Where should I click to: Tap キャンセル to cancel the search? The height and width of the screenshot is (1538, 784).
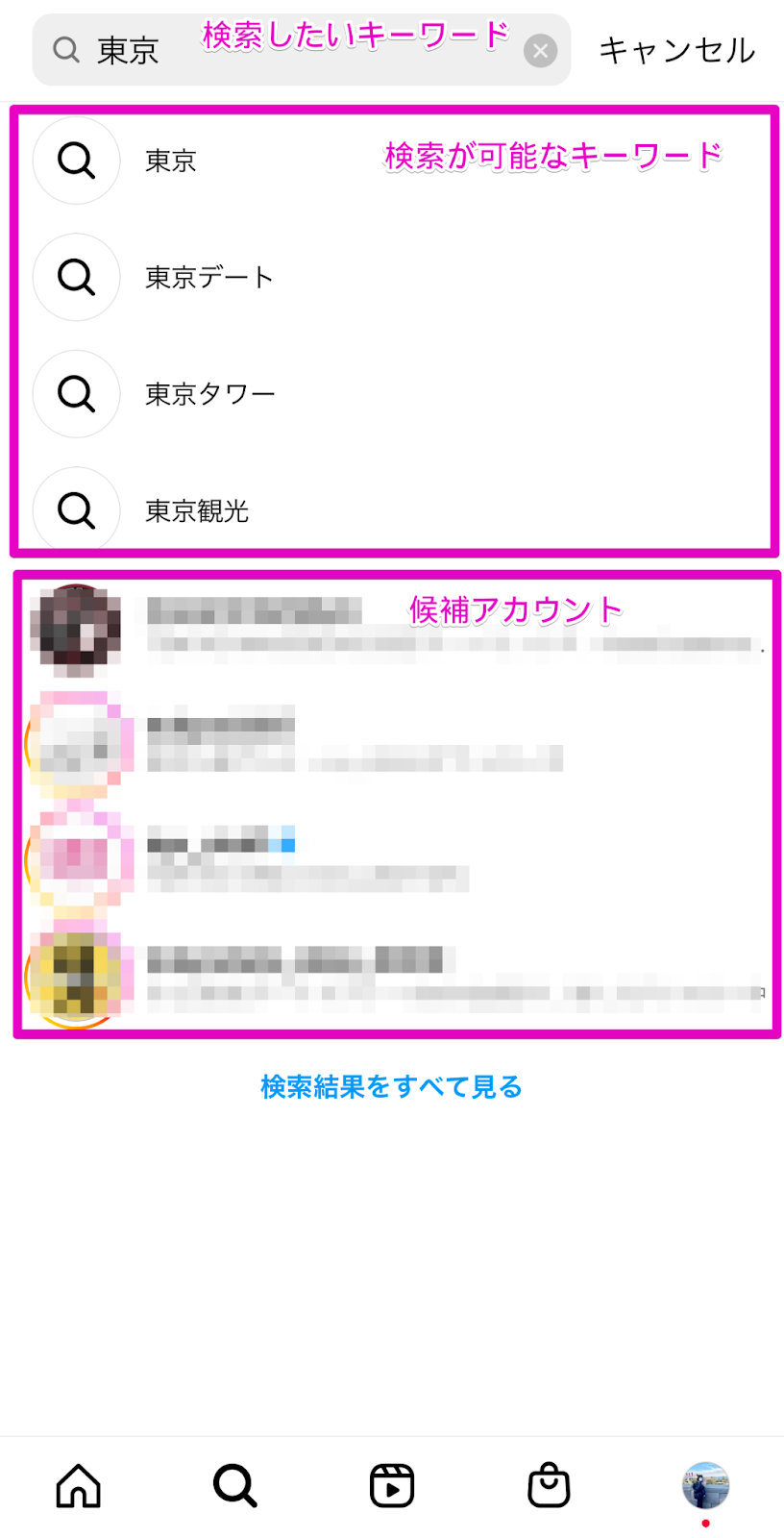676,50
